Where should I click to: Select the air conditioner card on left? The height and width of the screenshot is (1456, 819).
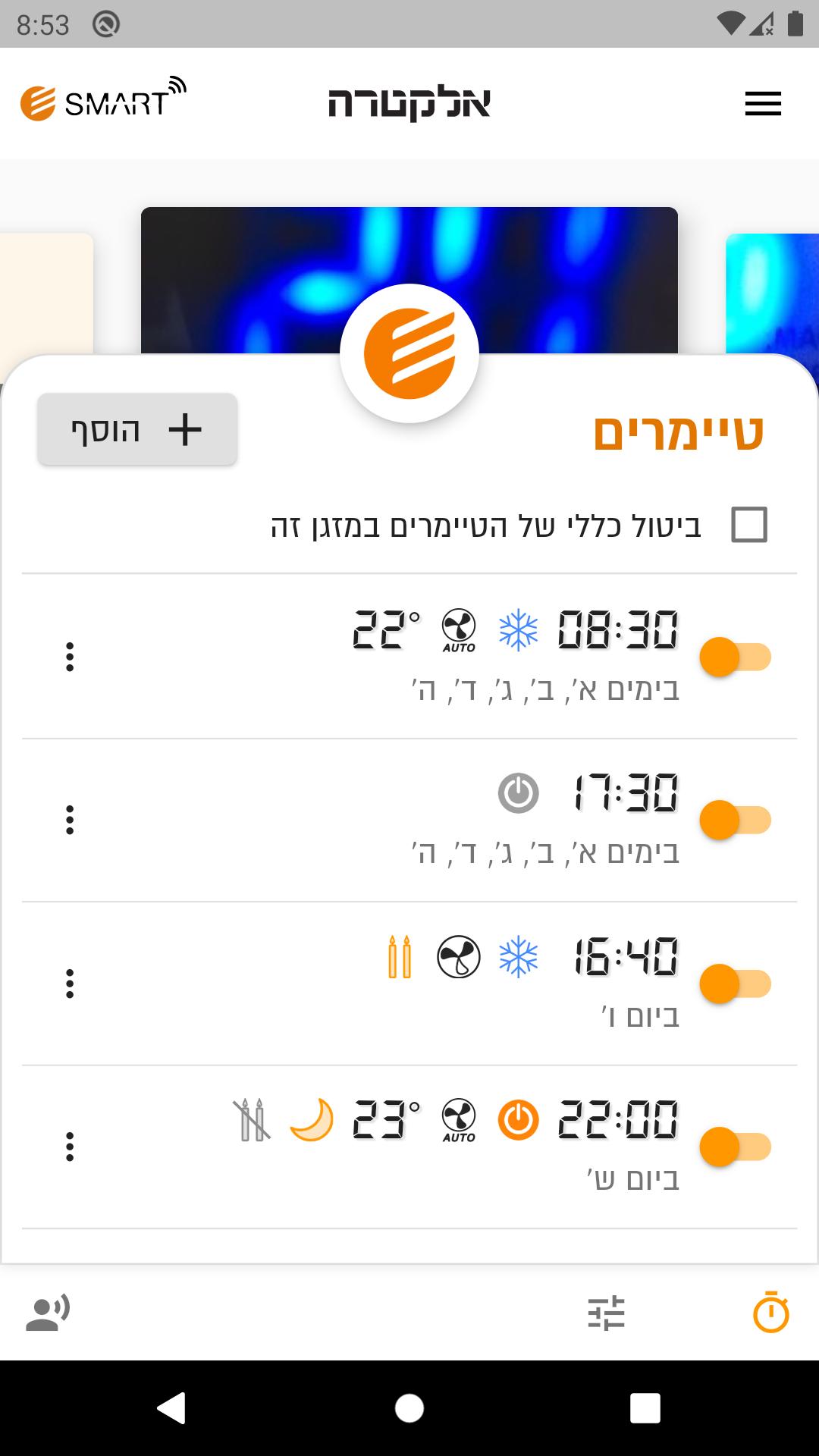[46, 296]
